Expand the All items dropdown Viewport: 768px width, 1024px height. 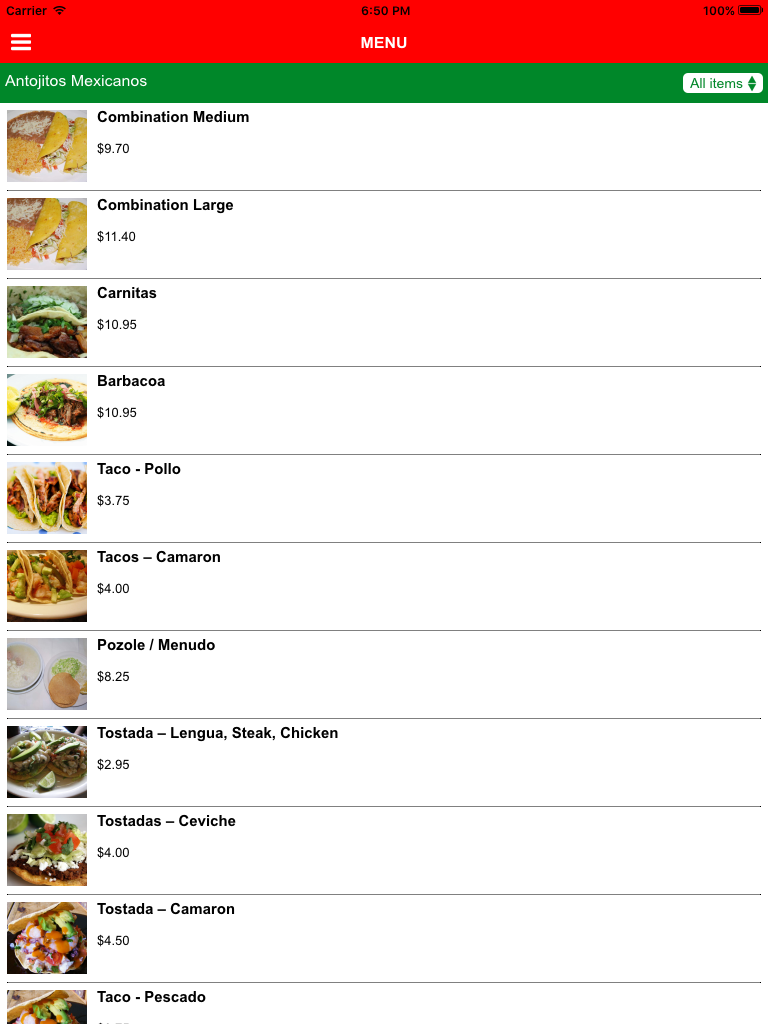pyautogui.click(x=722, y=83)
